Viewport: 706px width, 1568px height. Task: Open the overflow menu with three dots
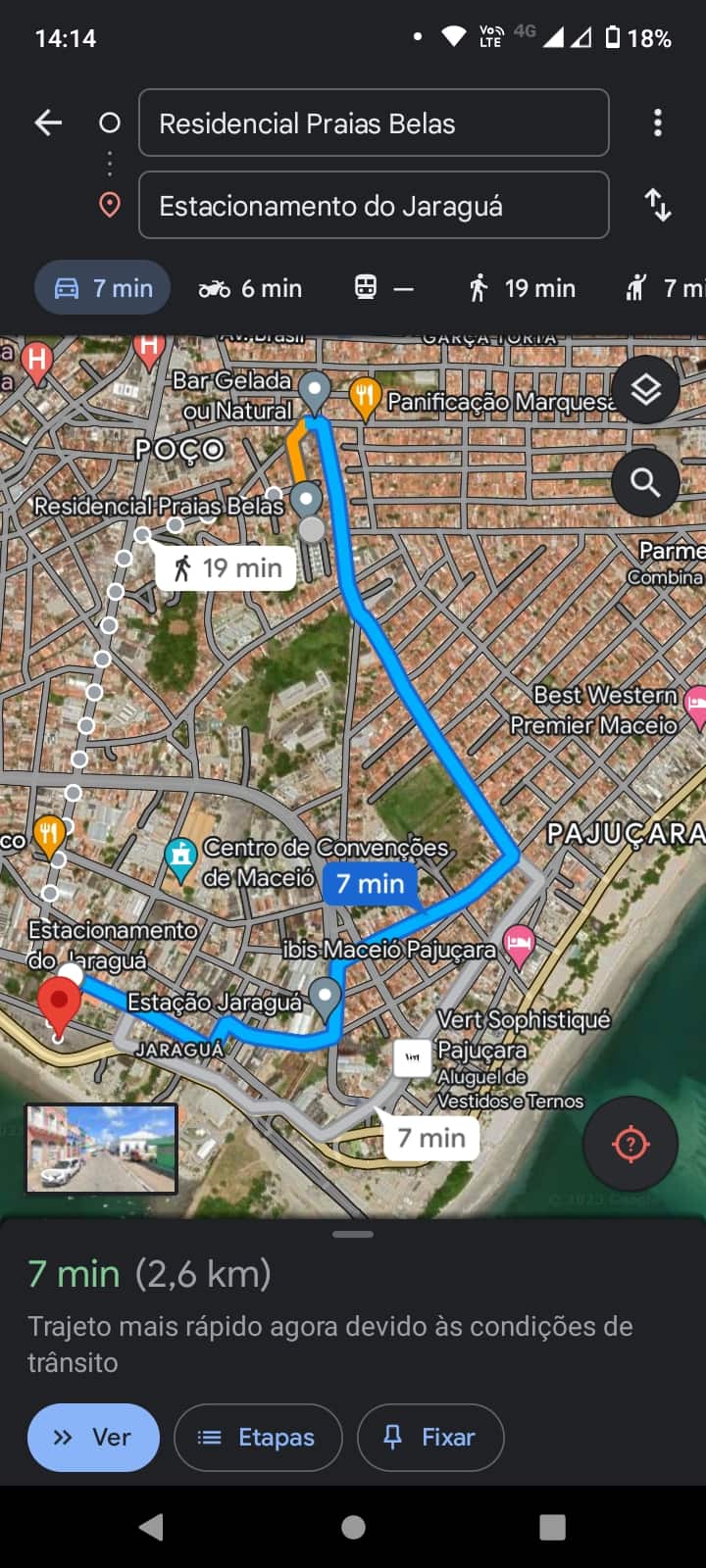click(657, 122)
